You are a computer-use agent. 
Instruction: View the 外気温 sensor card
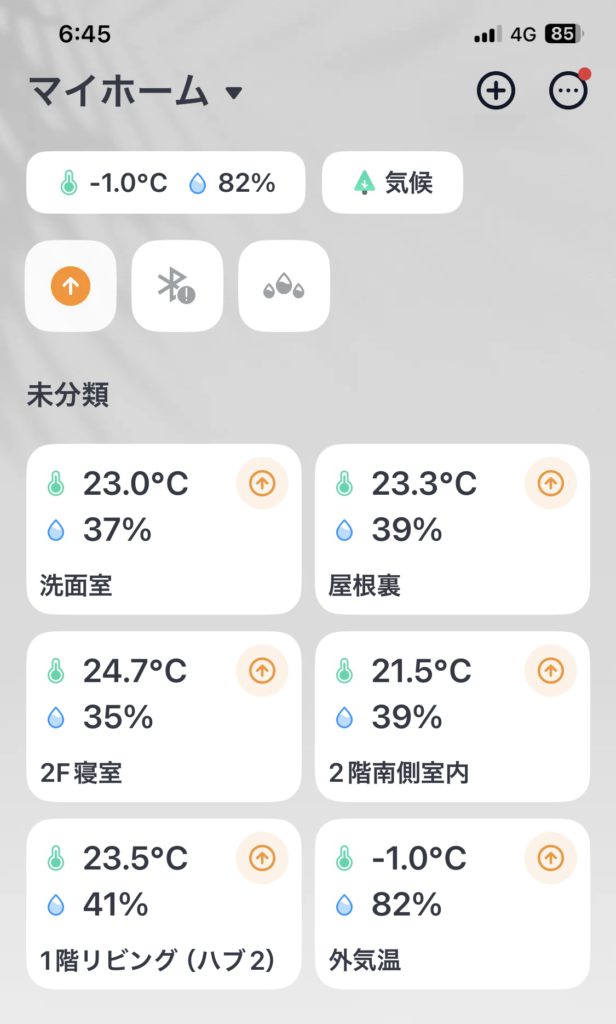(x=452, y=904)
